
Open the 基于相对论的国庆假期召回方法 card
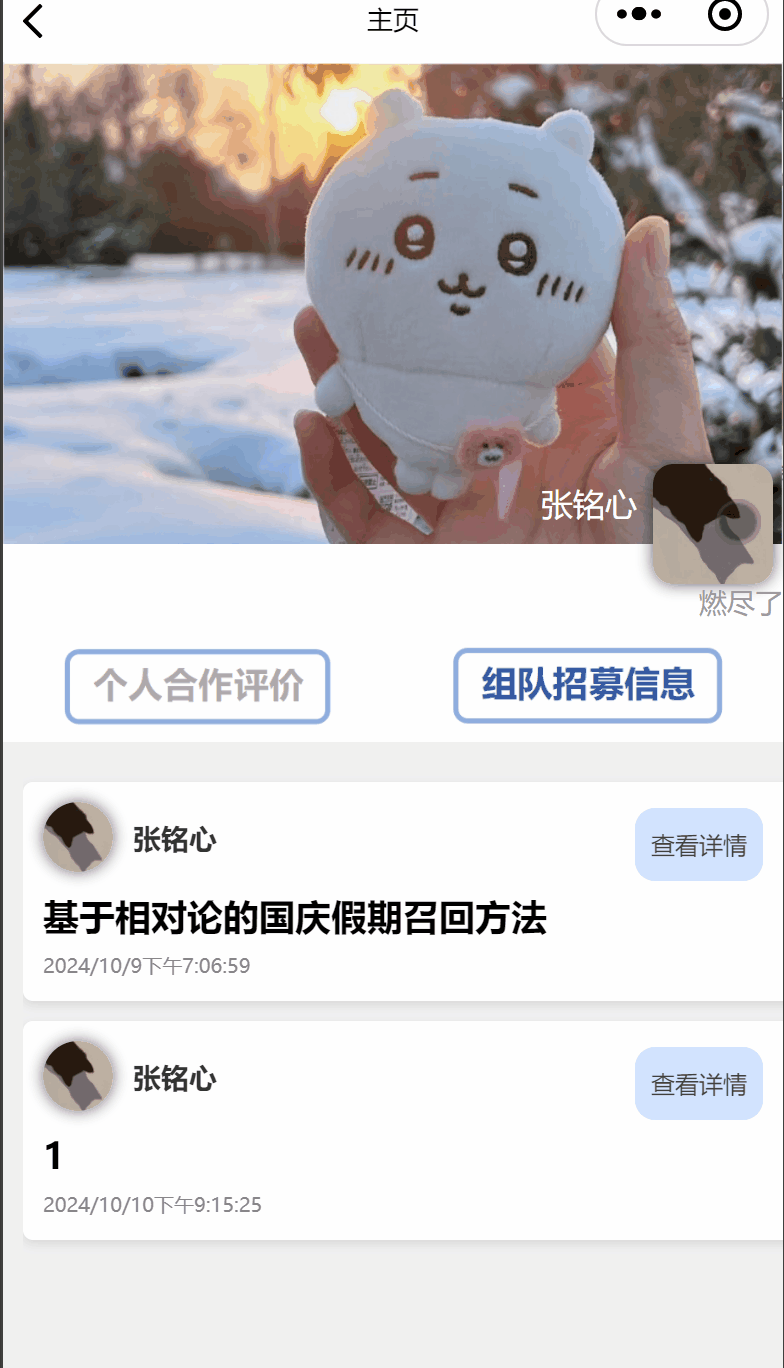[403, 892]
